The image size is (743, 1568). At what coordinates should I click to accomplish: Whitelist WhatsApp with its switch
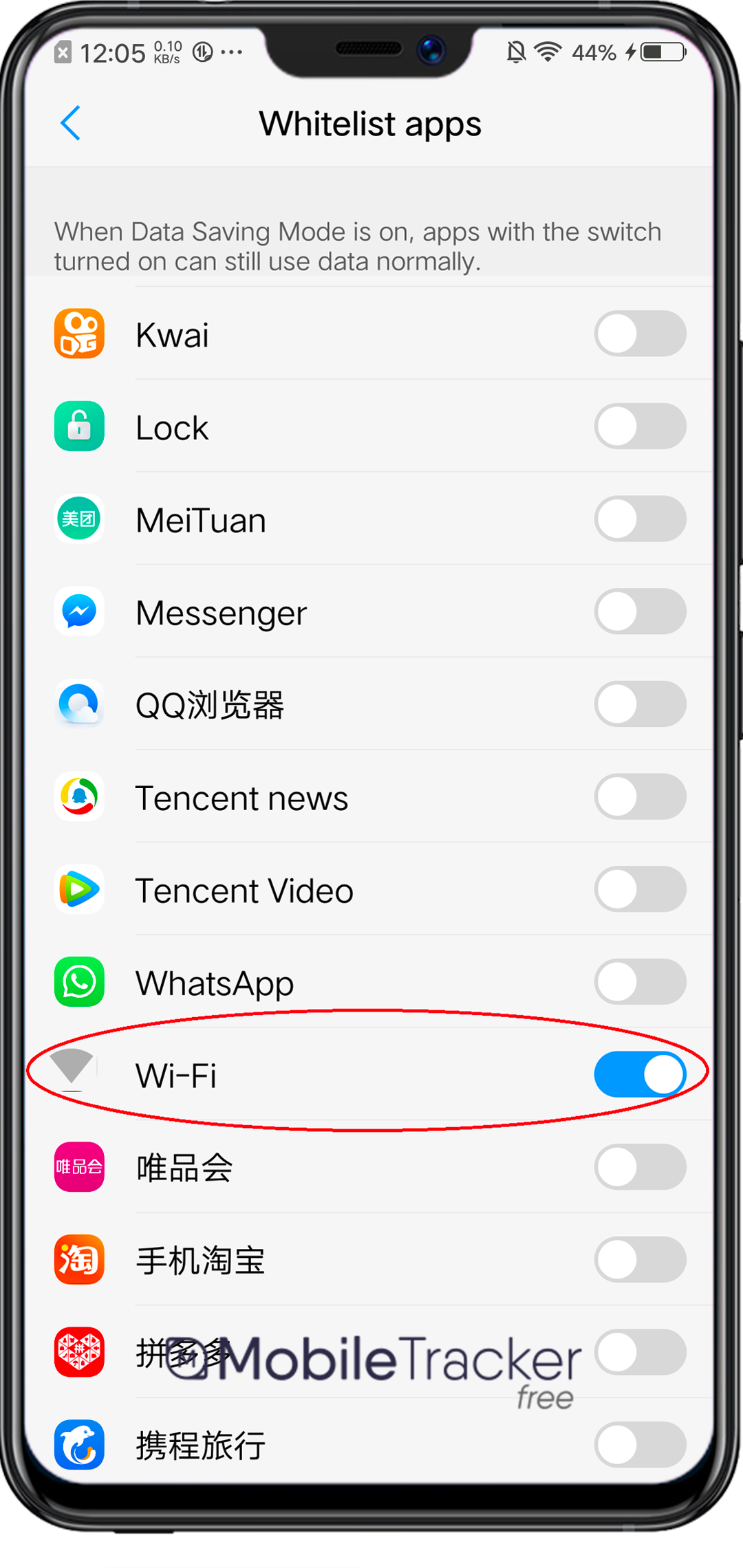coord(640,982)
